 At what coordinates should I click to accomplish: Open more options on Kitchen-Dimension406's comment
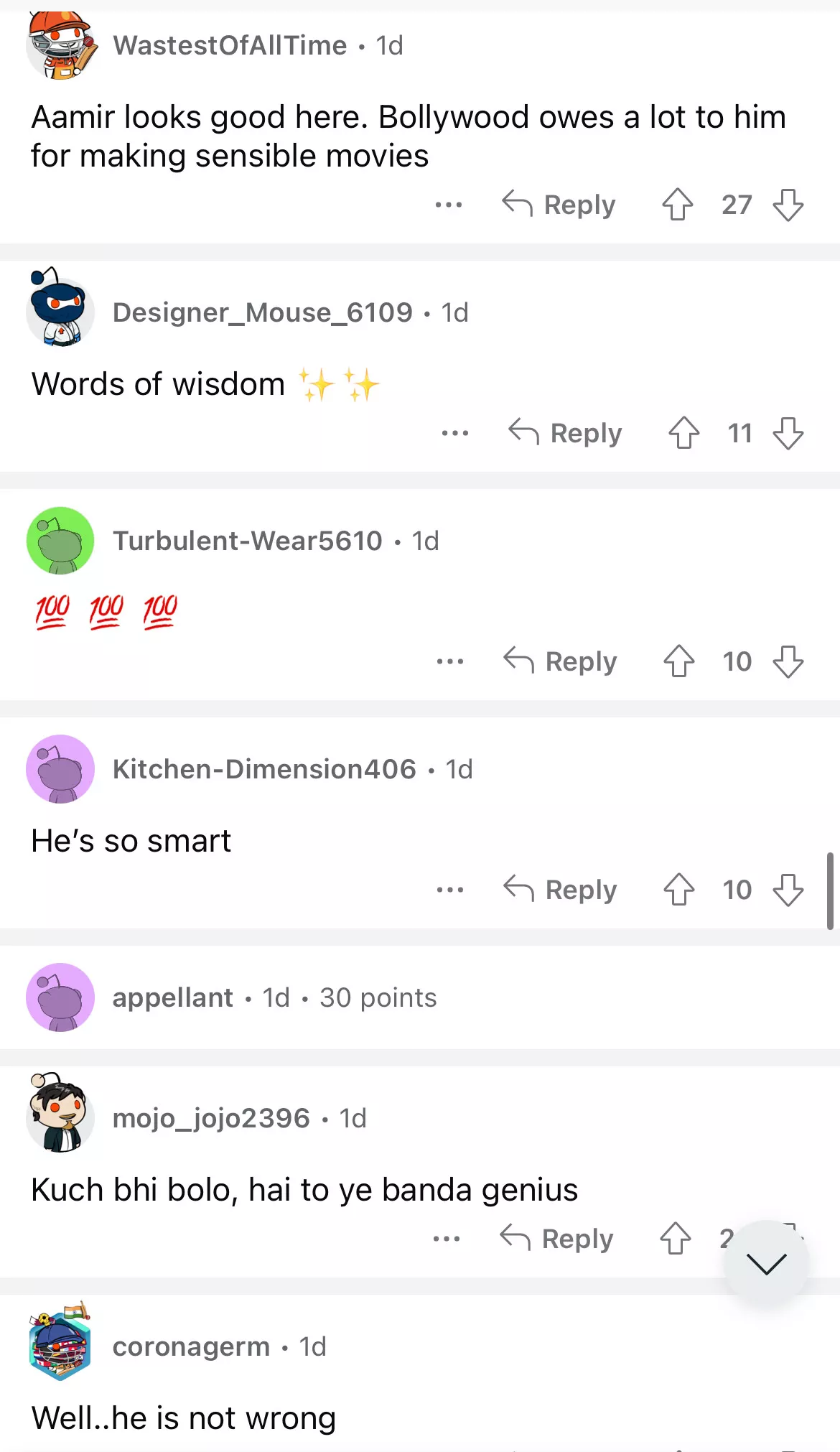[x=450, y=890]
